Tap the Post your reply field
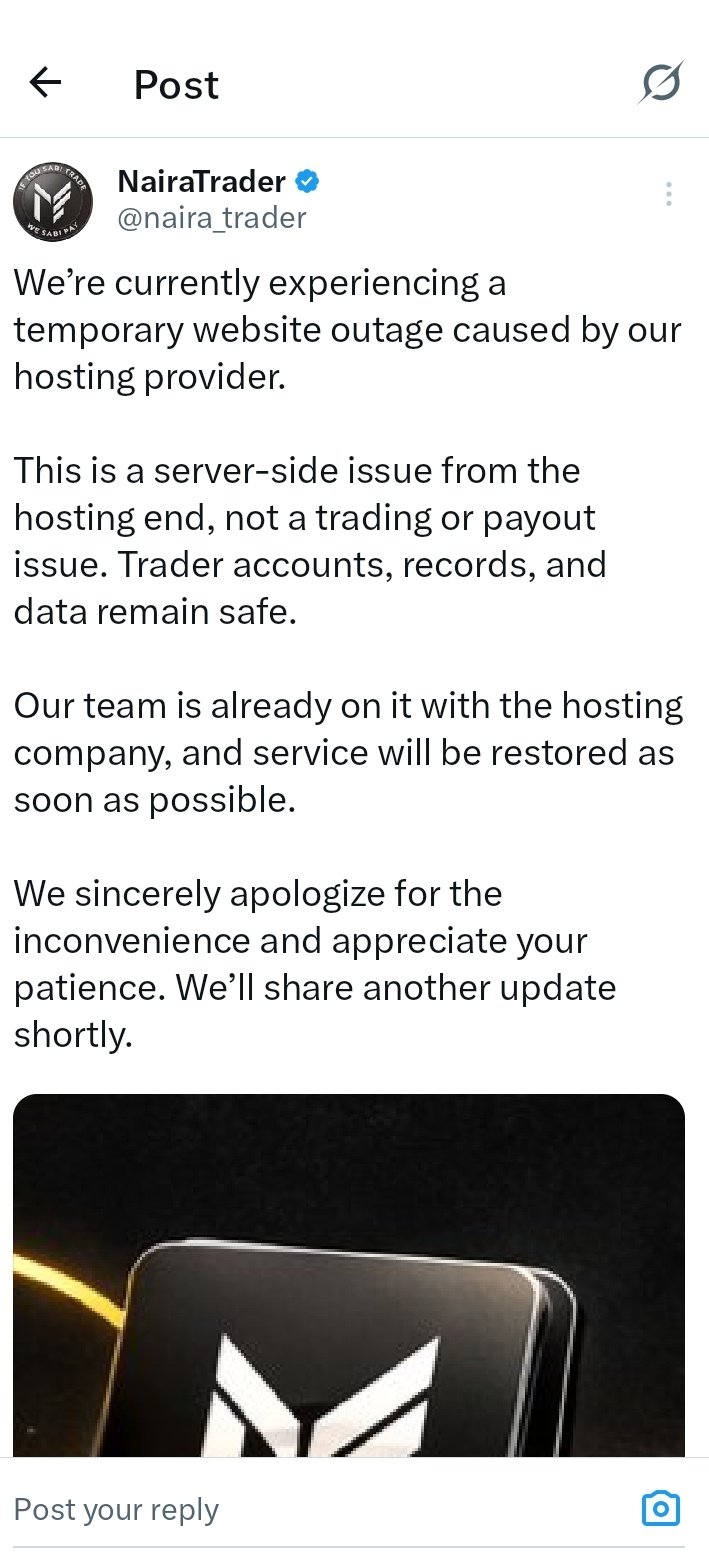The height and width of the screenshot is (1558, 709). point(300,1509)
